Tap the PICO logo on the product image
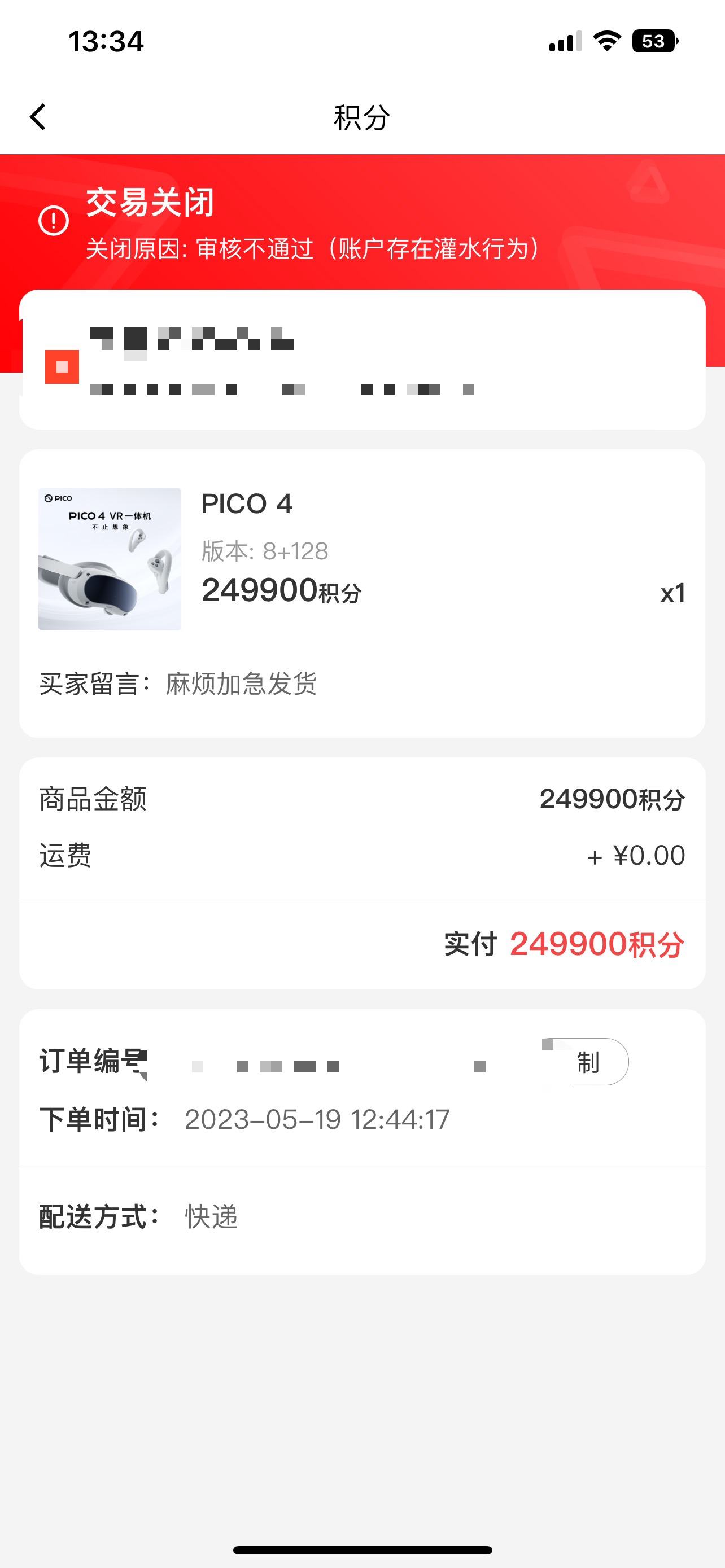The image size is (725, 1568). click(x=60, y=499)
